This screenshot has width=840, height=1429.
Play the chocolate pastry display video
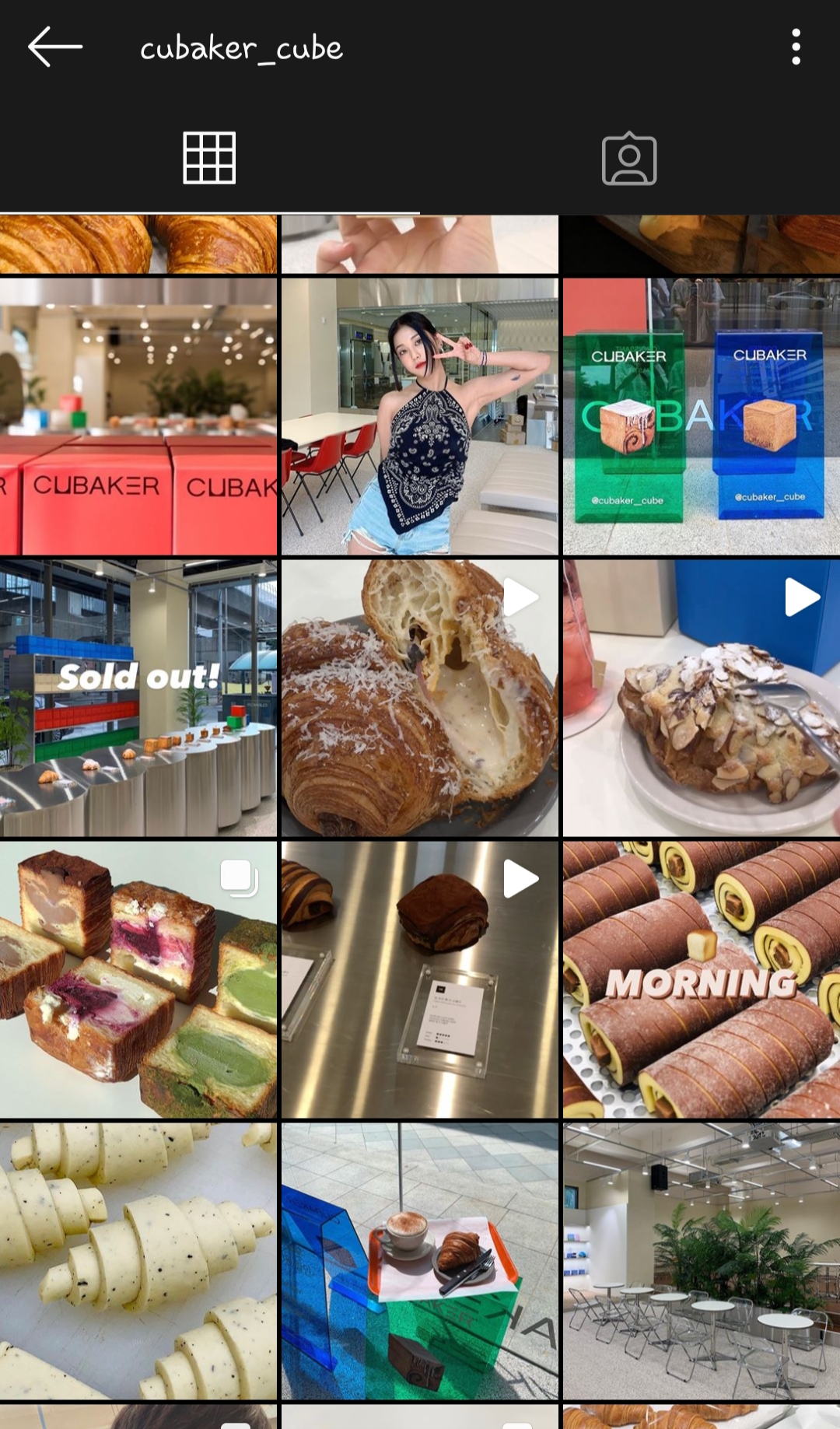420,980
